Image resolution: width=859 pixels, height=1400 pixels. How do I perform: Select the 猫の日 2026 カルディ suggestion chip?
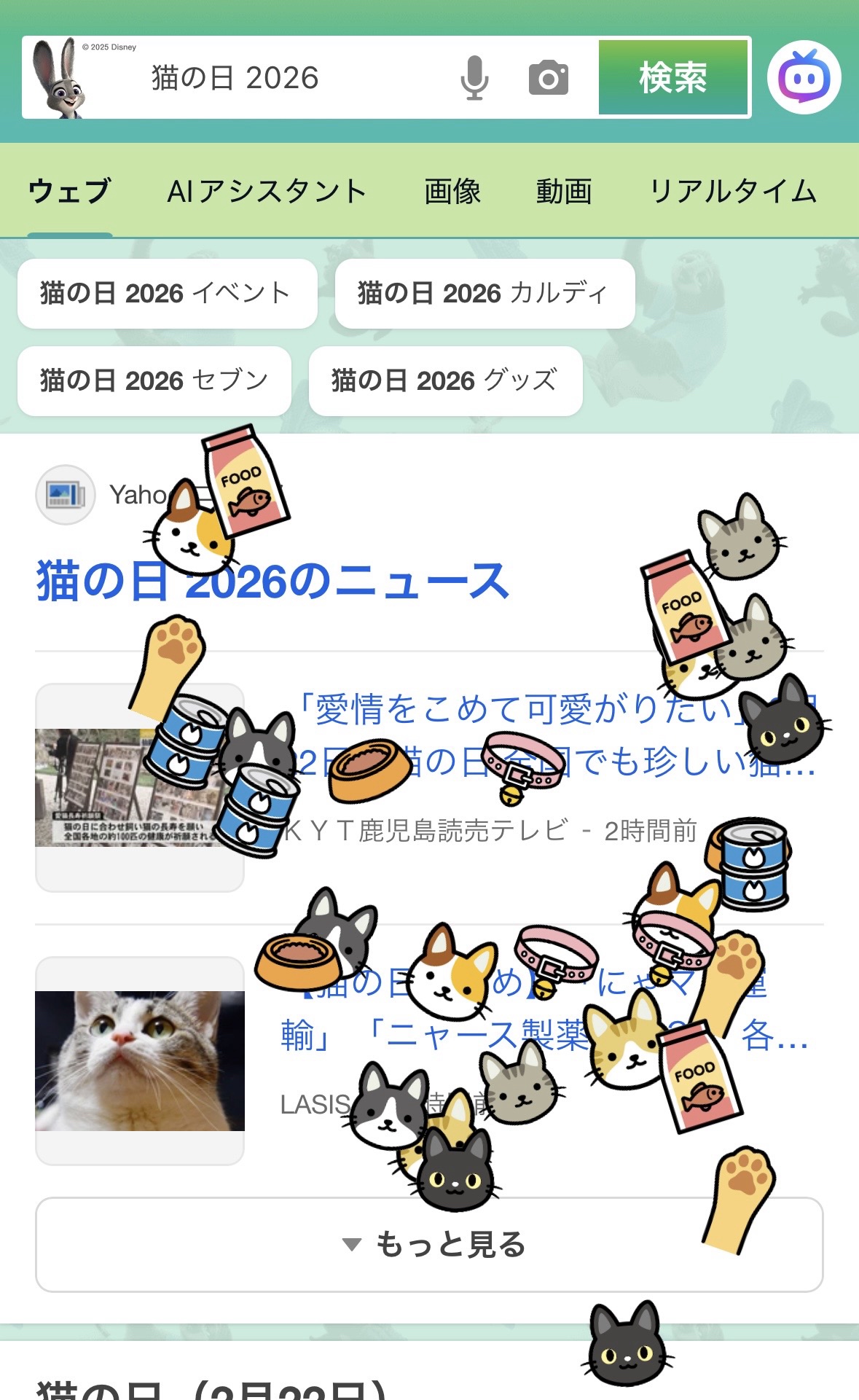point(485,294)
